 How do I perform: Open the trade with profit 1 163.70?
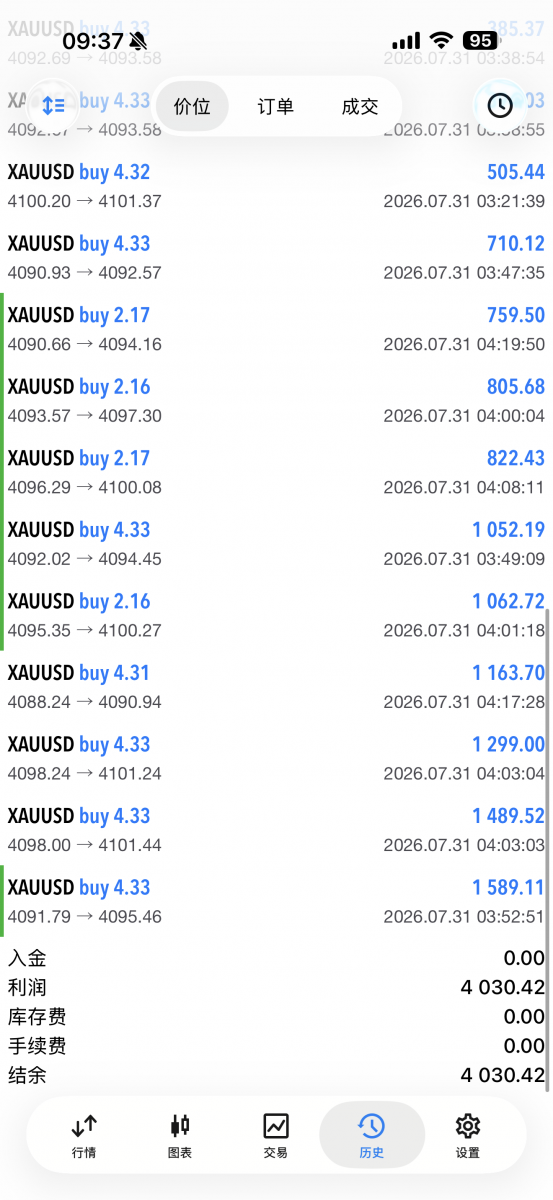pos(276,687)
